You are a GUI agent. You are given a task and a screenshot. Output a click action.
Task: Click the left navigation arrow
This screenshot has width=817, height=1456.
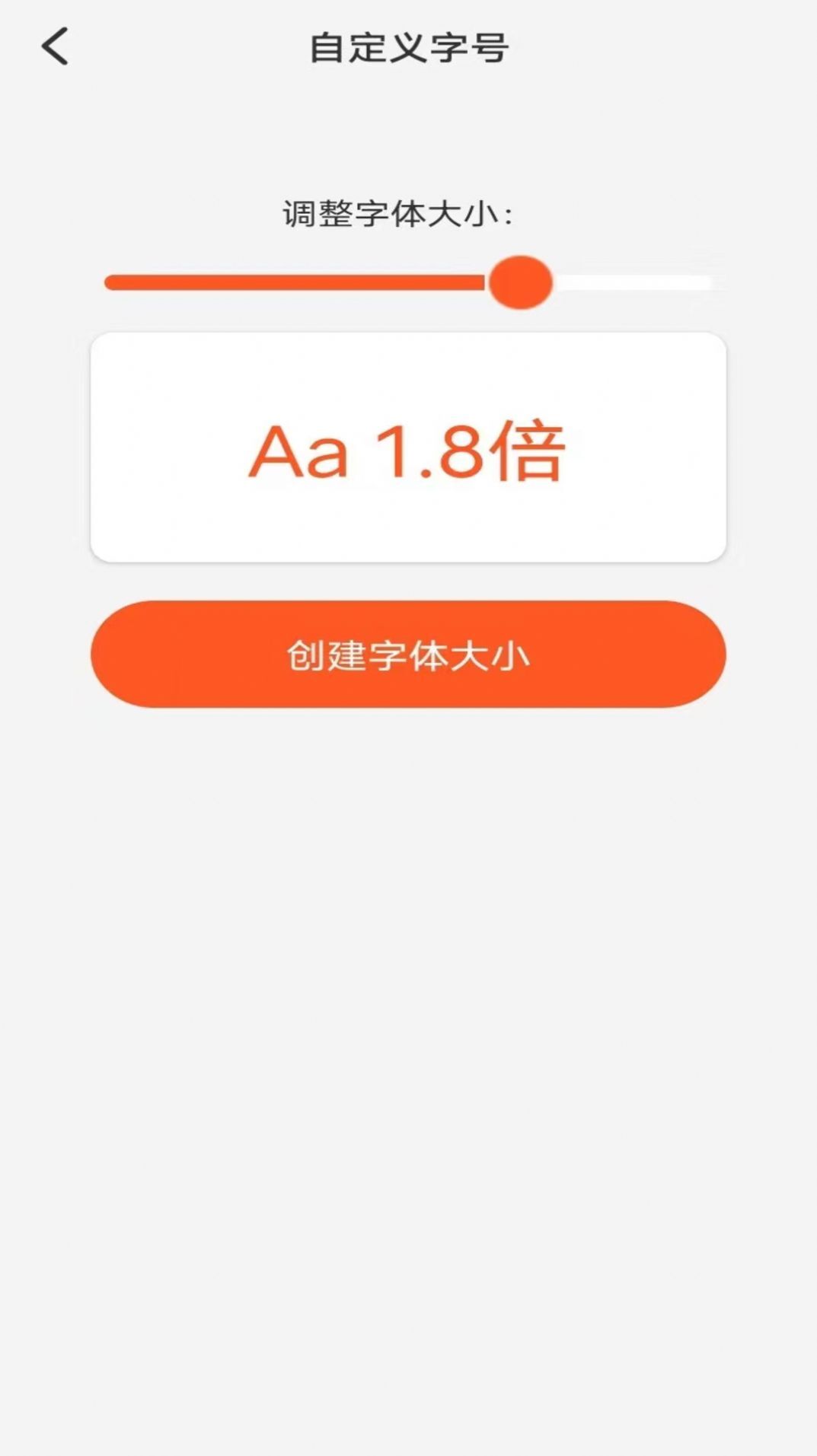(x=54, y=44)
